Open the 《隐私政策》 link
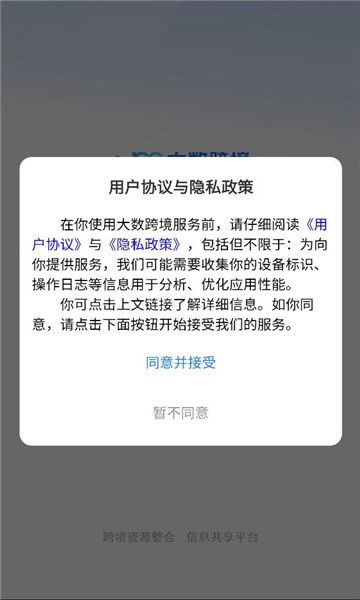This screenshot has height=600, width=360. tap(144, 245)
